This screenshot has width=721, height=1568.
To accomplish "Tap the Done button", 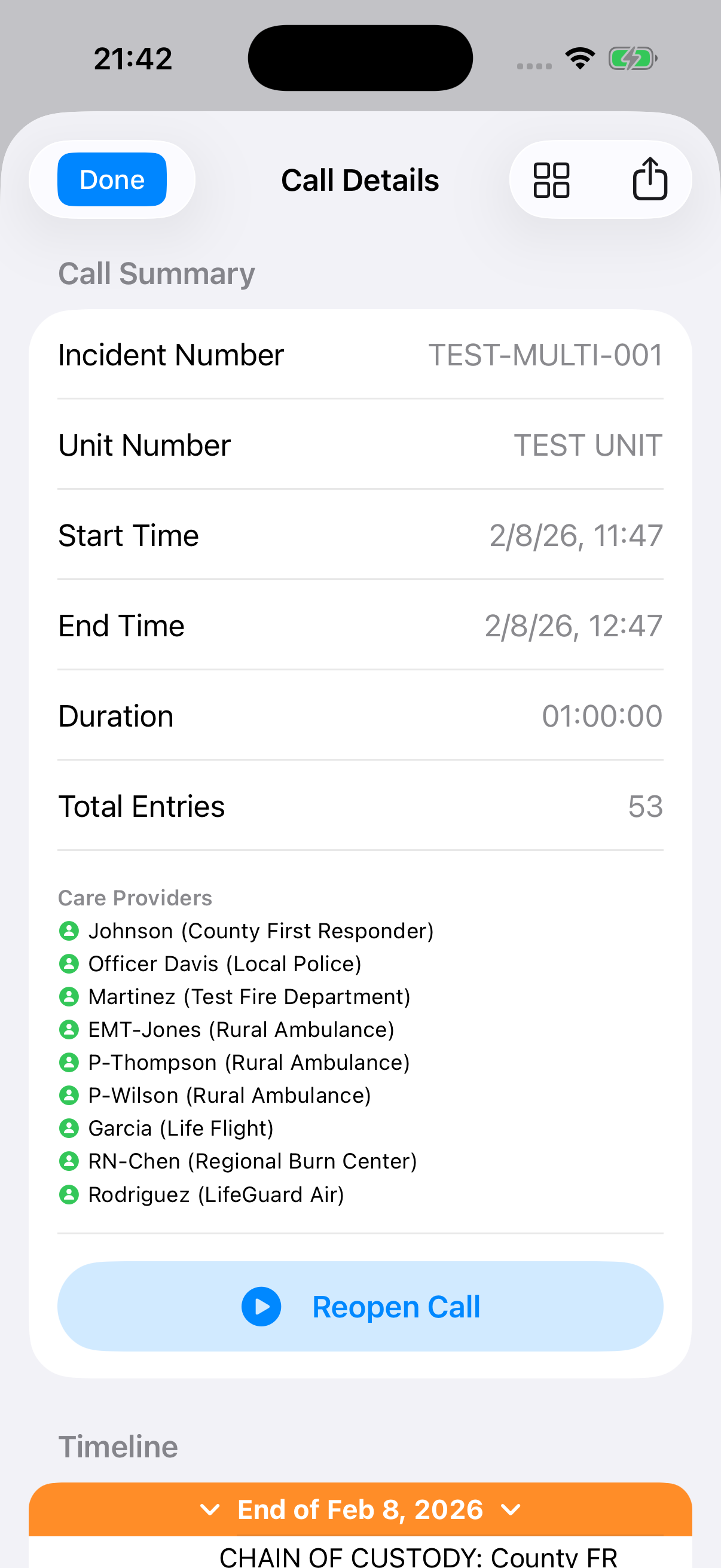I will [111, 178].
